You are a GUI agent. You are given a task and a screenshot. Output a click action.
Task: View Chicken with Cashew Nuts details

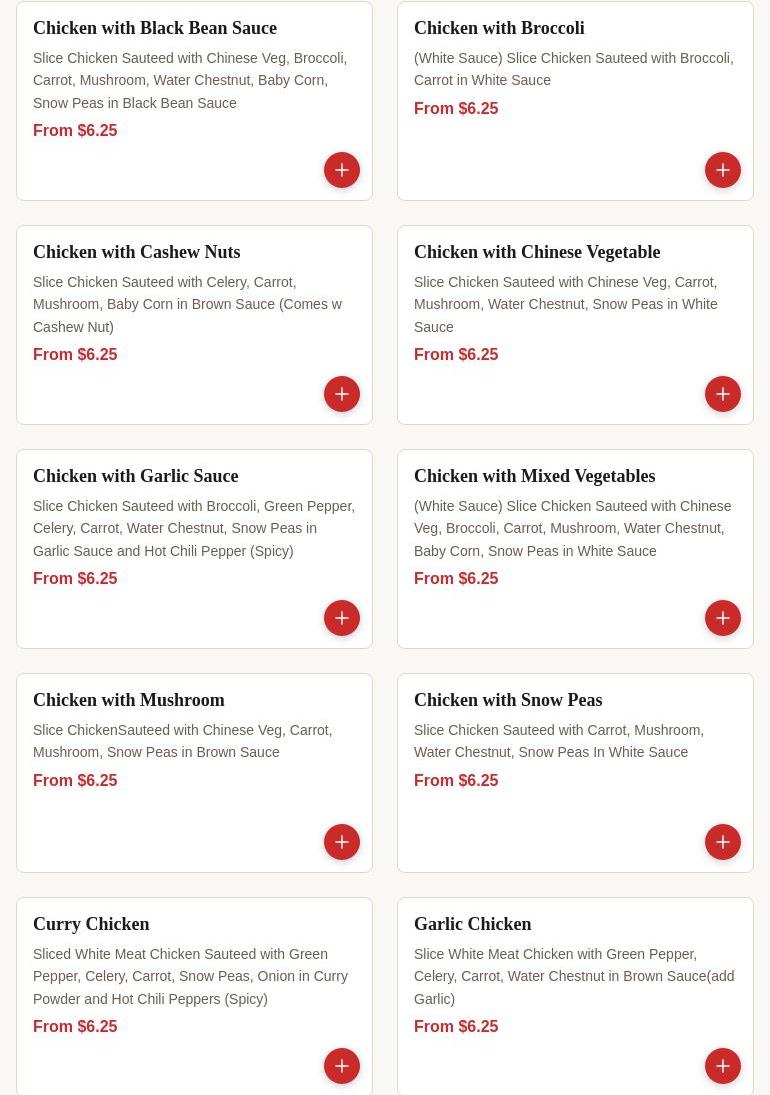pos(136,252)
